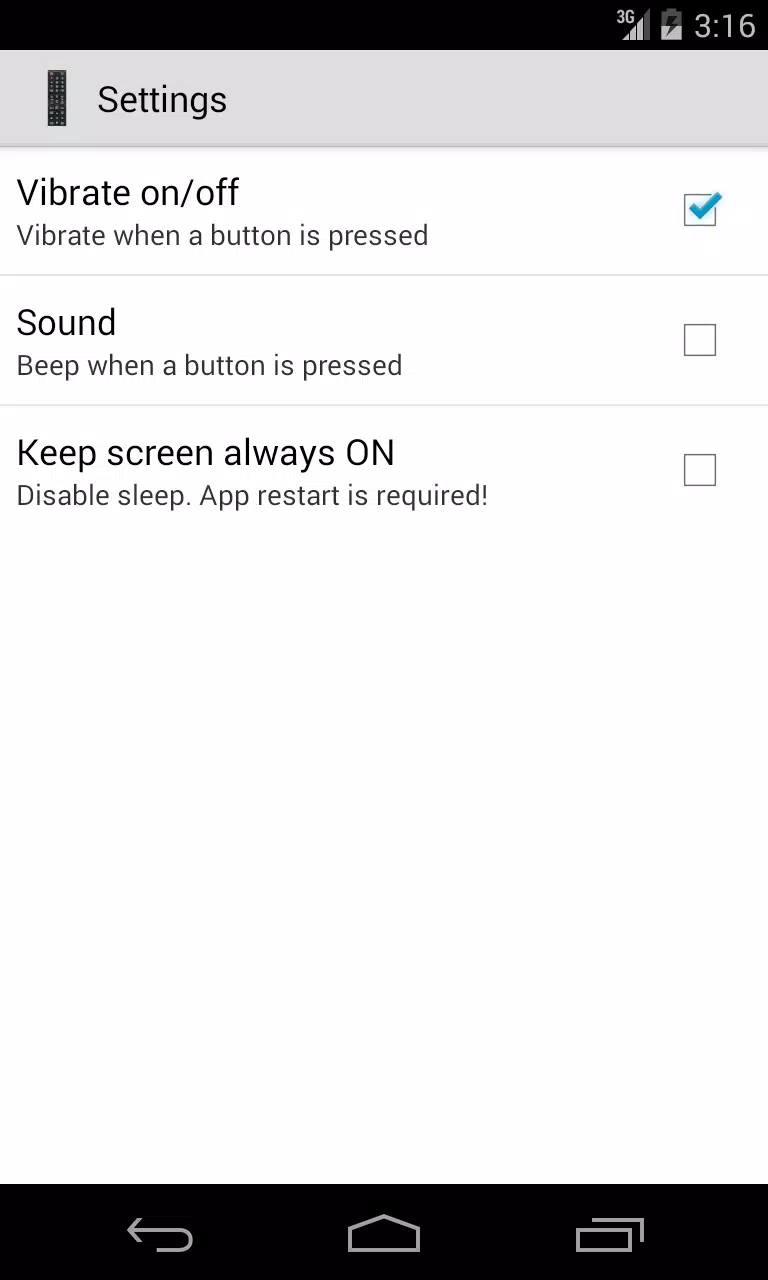Click the clock in the status bar
Viewport: 768px width, 1280px height.
click(x=723, y=25)
